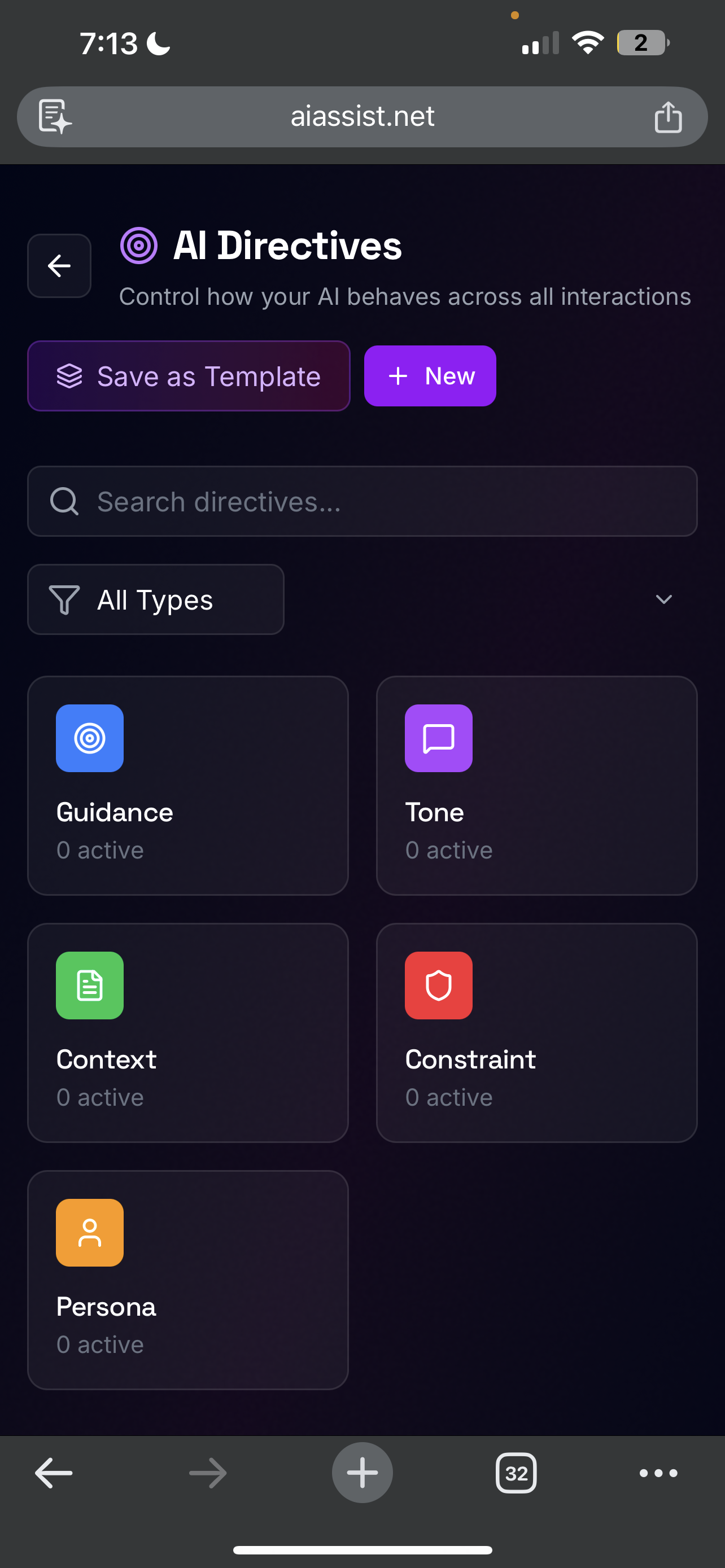725x1568 pixels.
Task: Create a new directive
Action: (430, 376)
